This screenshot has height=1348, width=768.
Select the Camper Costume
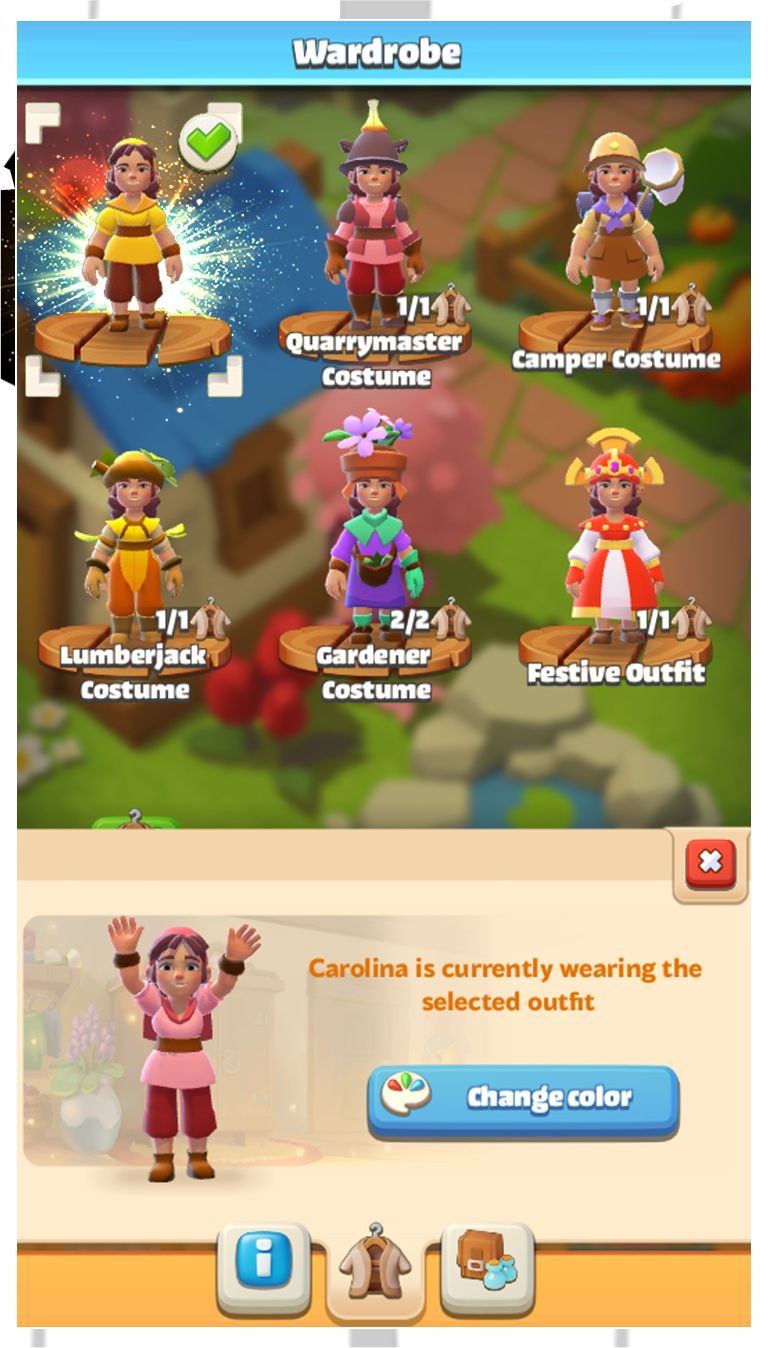615,240
